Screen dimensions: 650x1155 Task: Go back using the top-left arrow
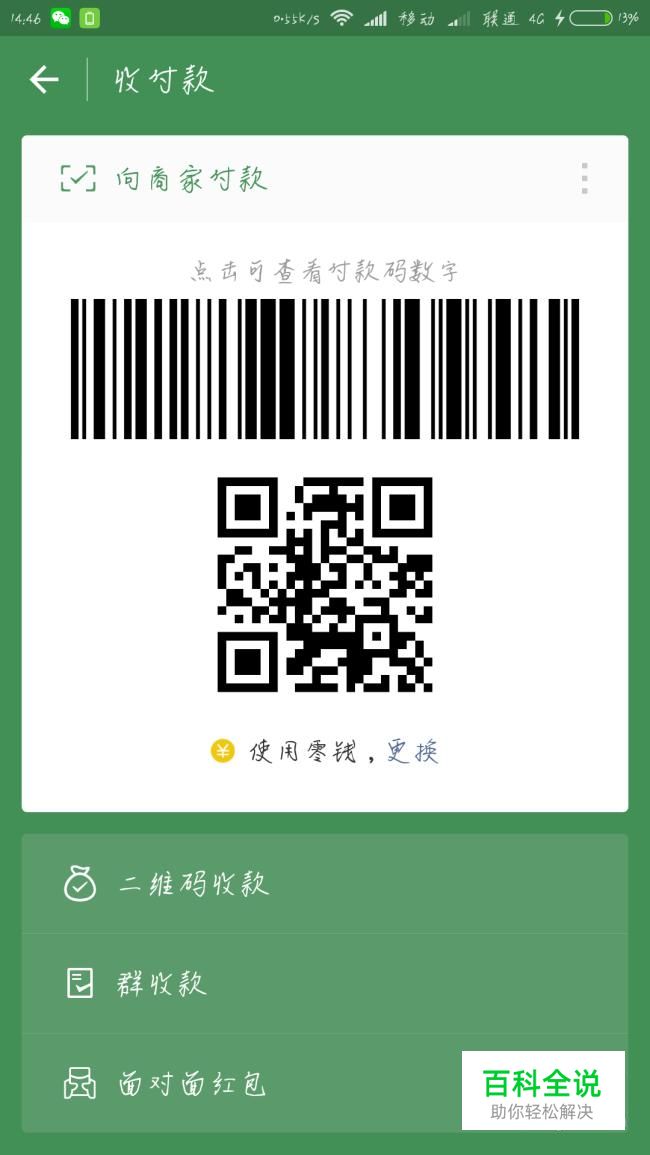pyautogui.click(x=43, y=80)
